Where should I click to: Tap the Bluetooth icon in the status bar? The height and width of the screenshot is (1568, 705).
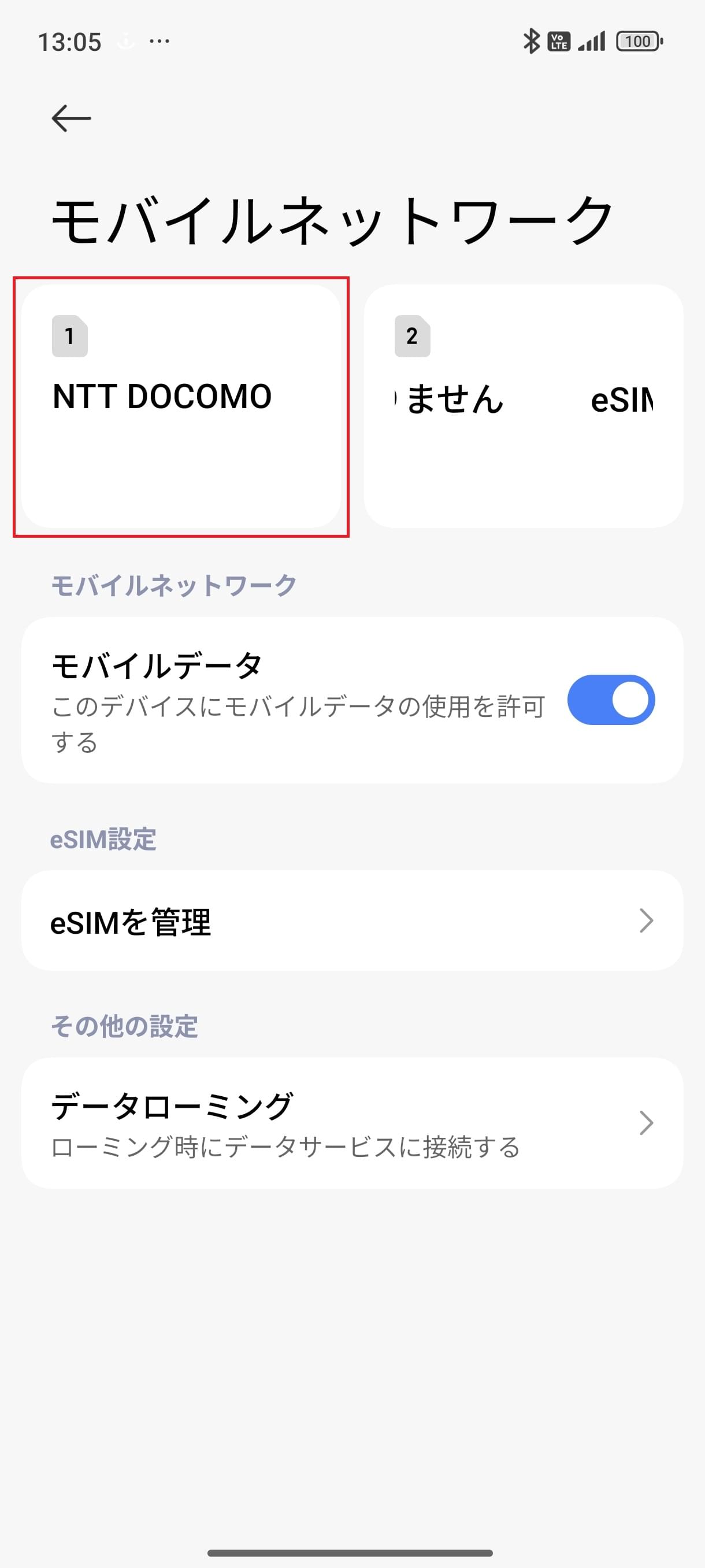pyautogui.click(x=532, y=40)
